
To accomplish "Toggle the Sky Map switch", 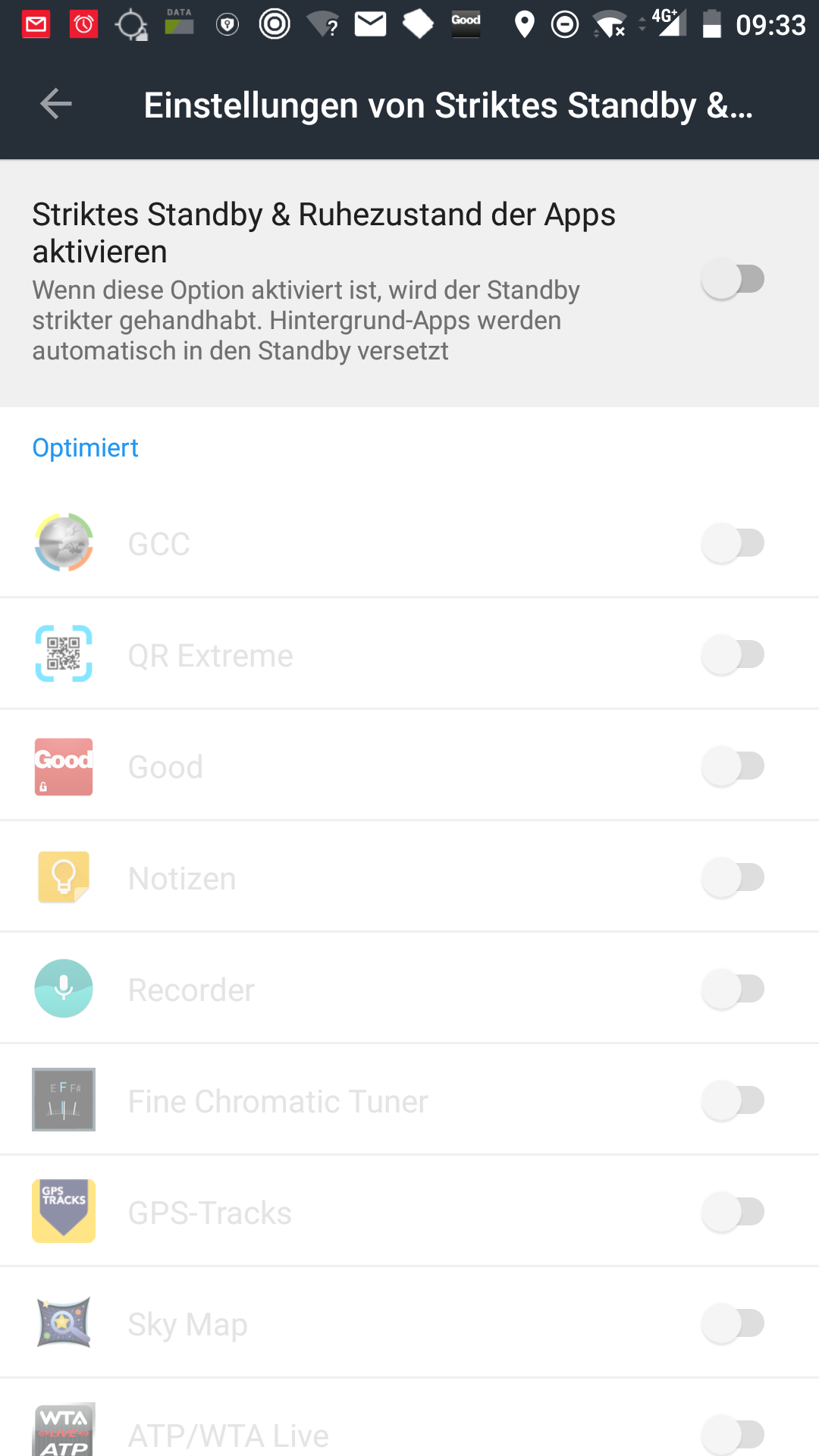I will click(733, 1323).
